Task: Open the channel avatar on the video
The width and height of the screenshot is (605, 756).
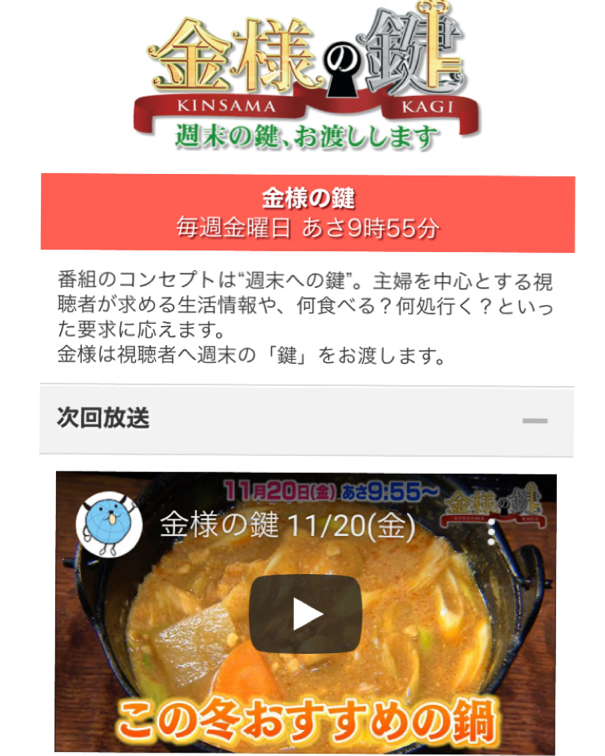Action: click(110, 524)
